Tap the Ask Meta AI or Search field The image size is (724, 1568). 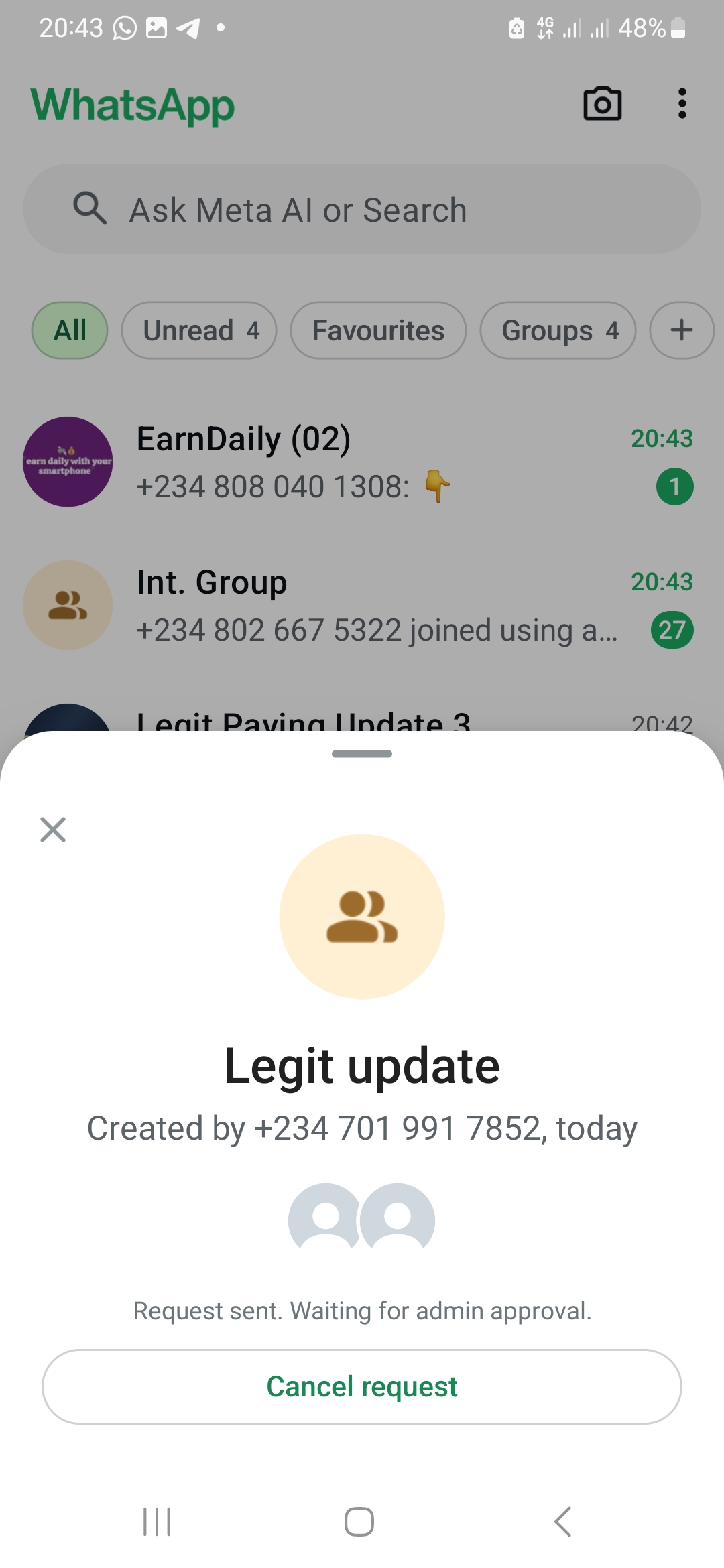pos(362,210)
